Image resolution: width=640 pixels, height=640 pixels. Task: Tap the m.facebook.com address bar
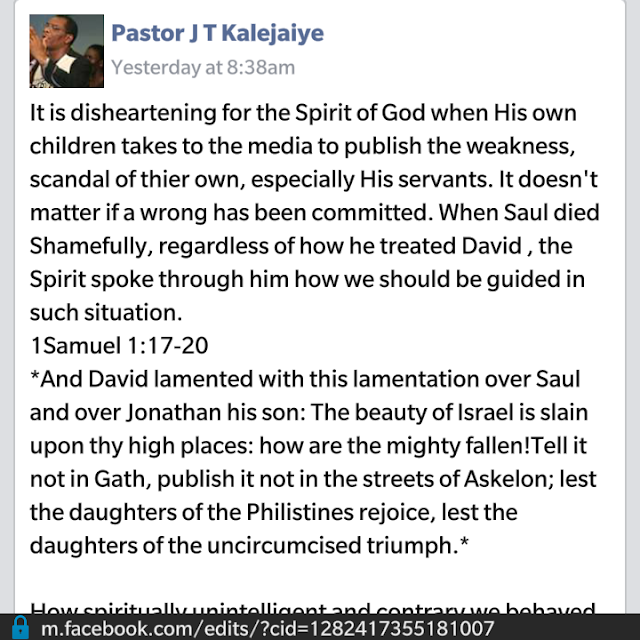click(268, 628)
